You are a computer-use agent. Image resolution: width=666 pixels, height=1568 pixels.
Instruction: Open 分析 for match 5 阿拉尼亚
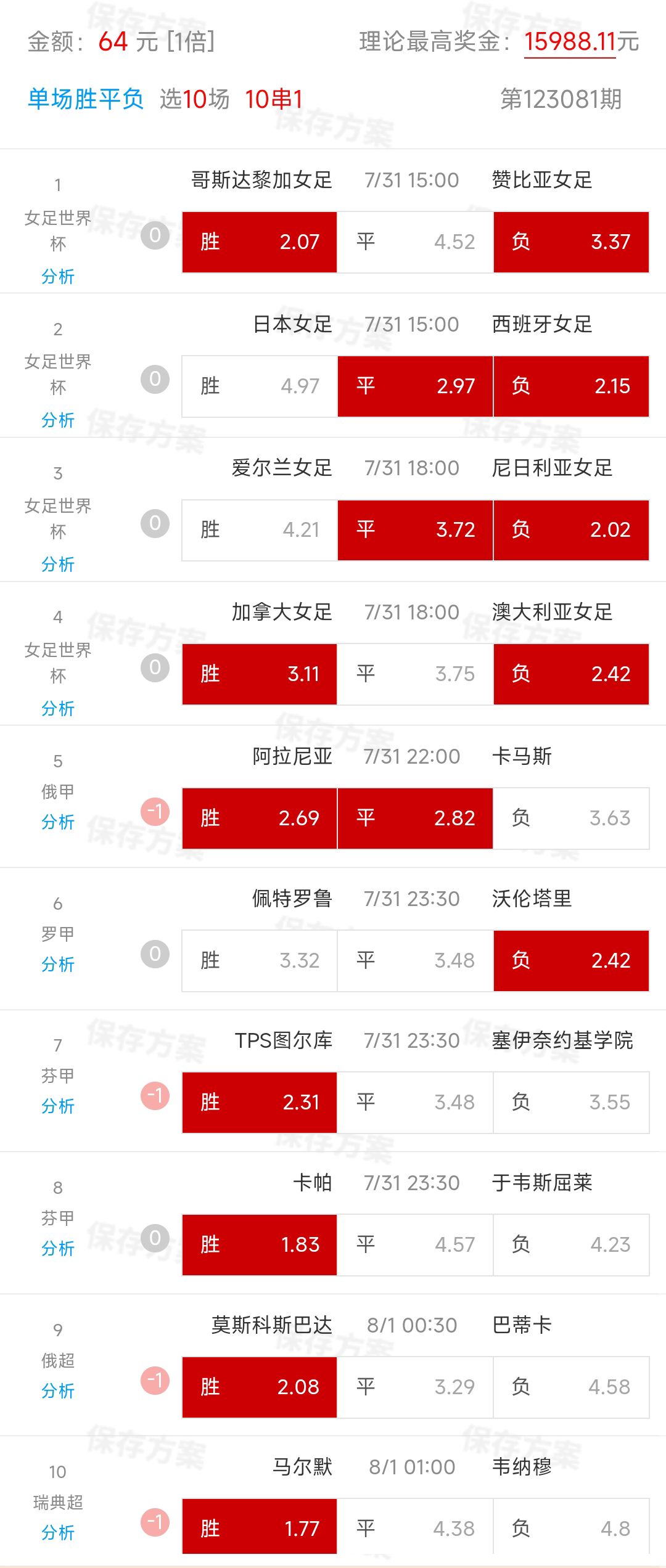coord(58,822)
